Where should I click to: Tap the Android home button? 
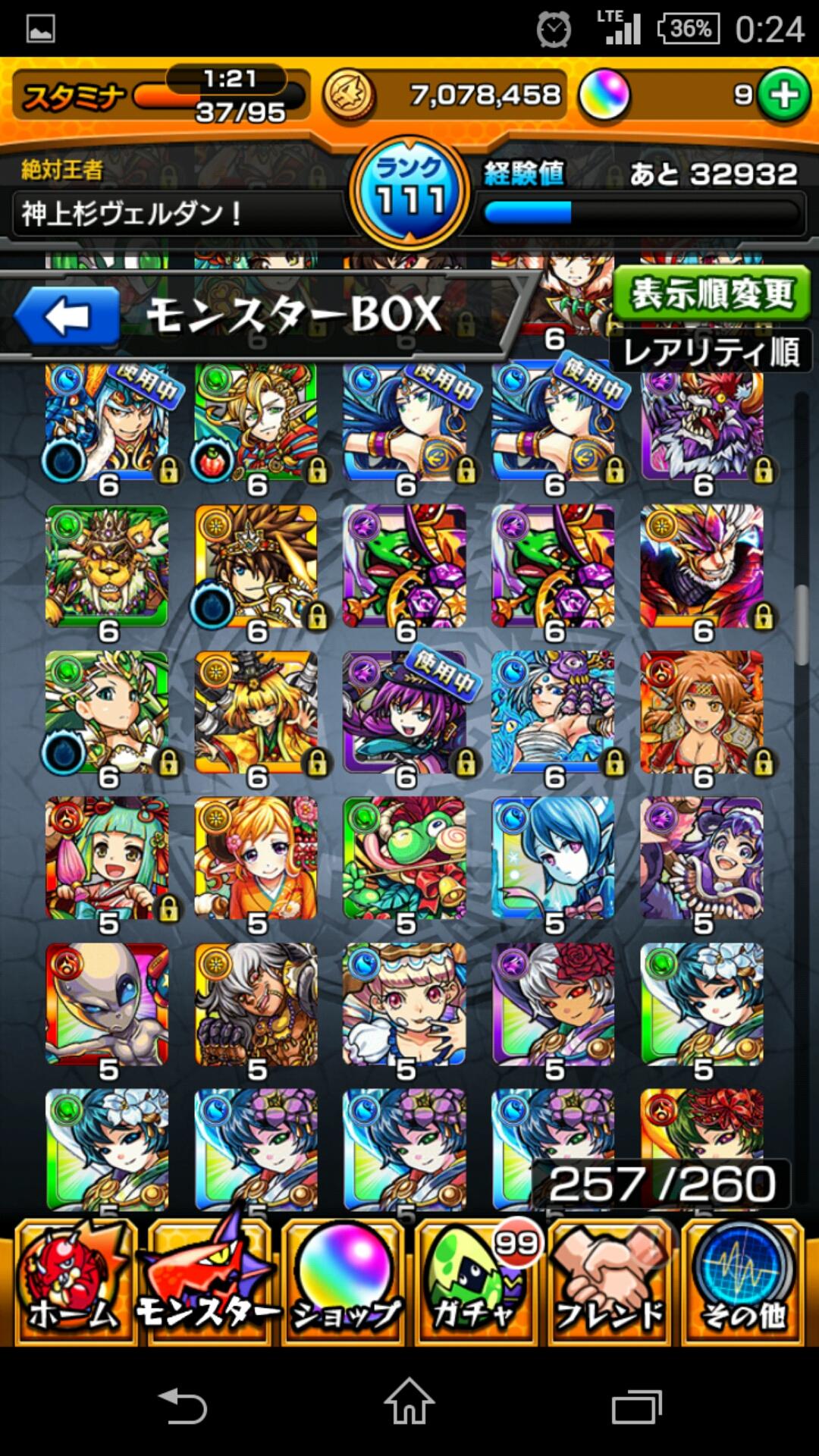[409, 1401]
